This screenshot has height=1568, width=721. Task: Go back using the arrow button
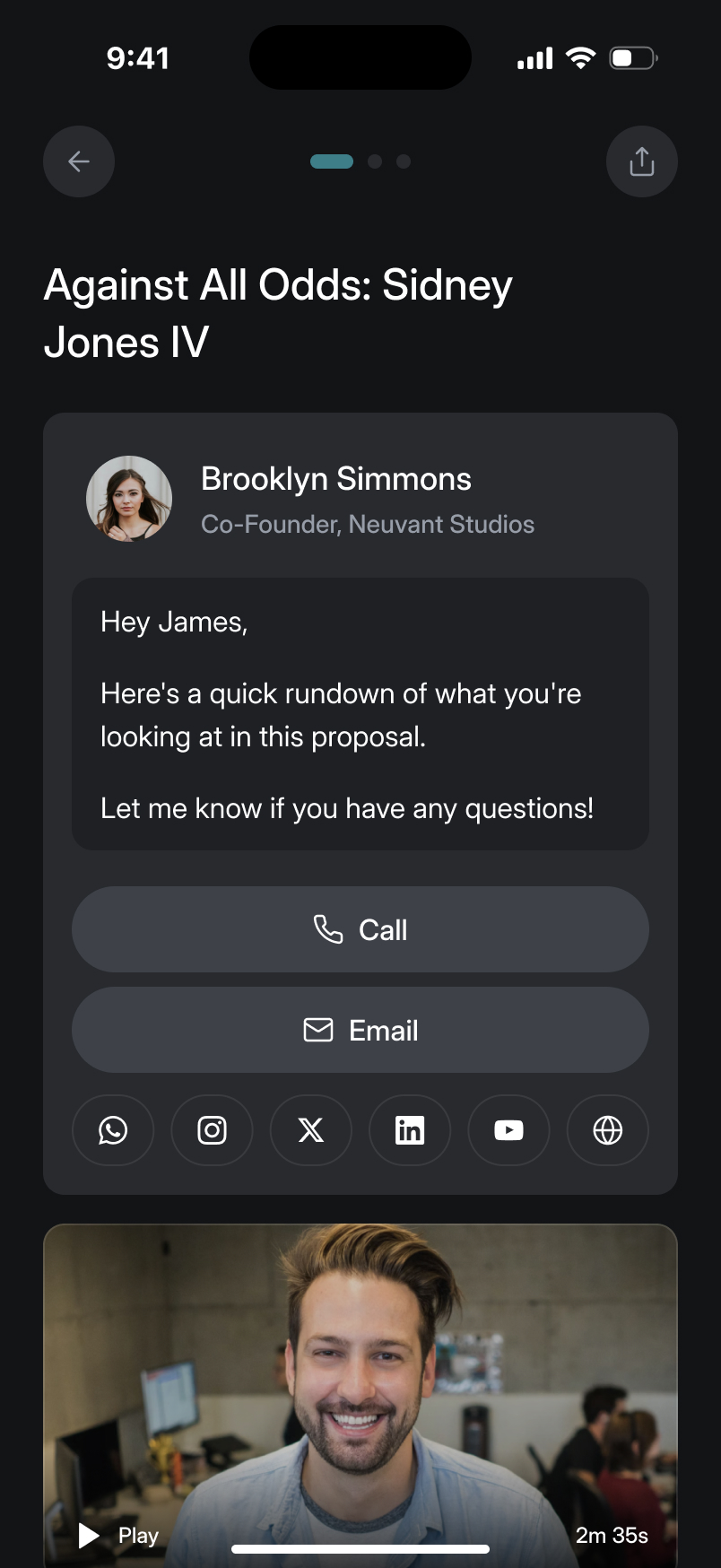coord(79,161)
